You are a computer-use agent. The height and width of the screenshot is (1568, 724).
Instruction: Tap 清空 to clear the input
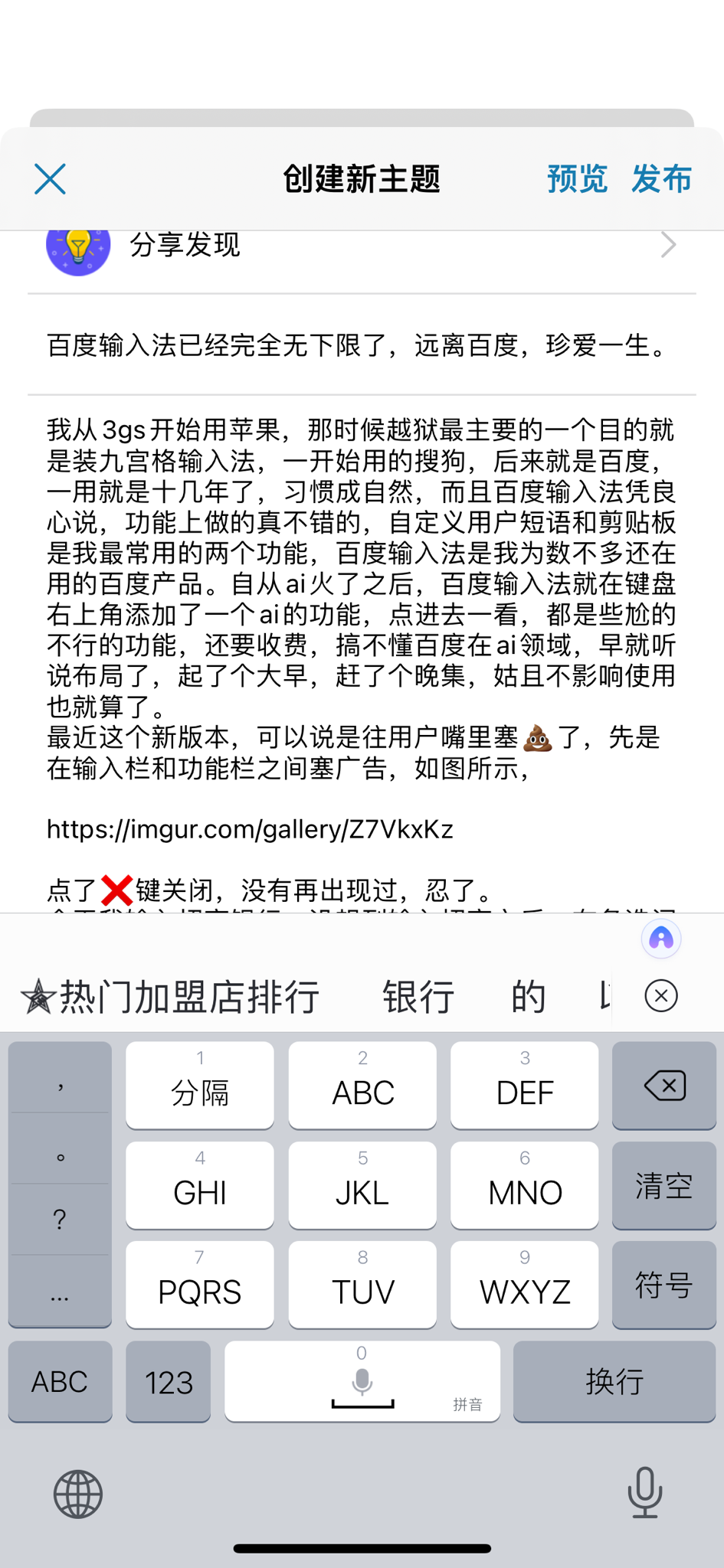coord(664,1185)
